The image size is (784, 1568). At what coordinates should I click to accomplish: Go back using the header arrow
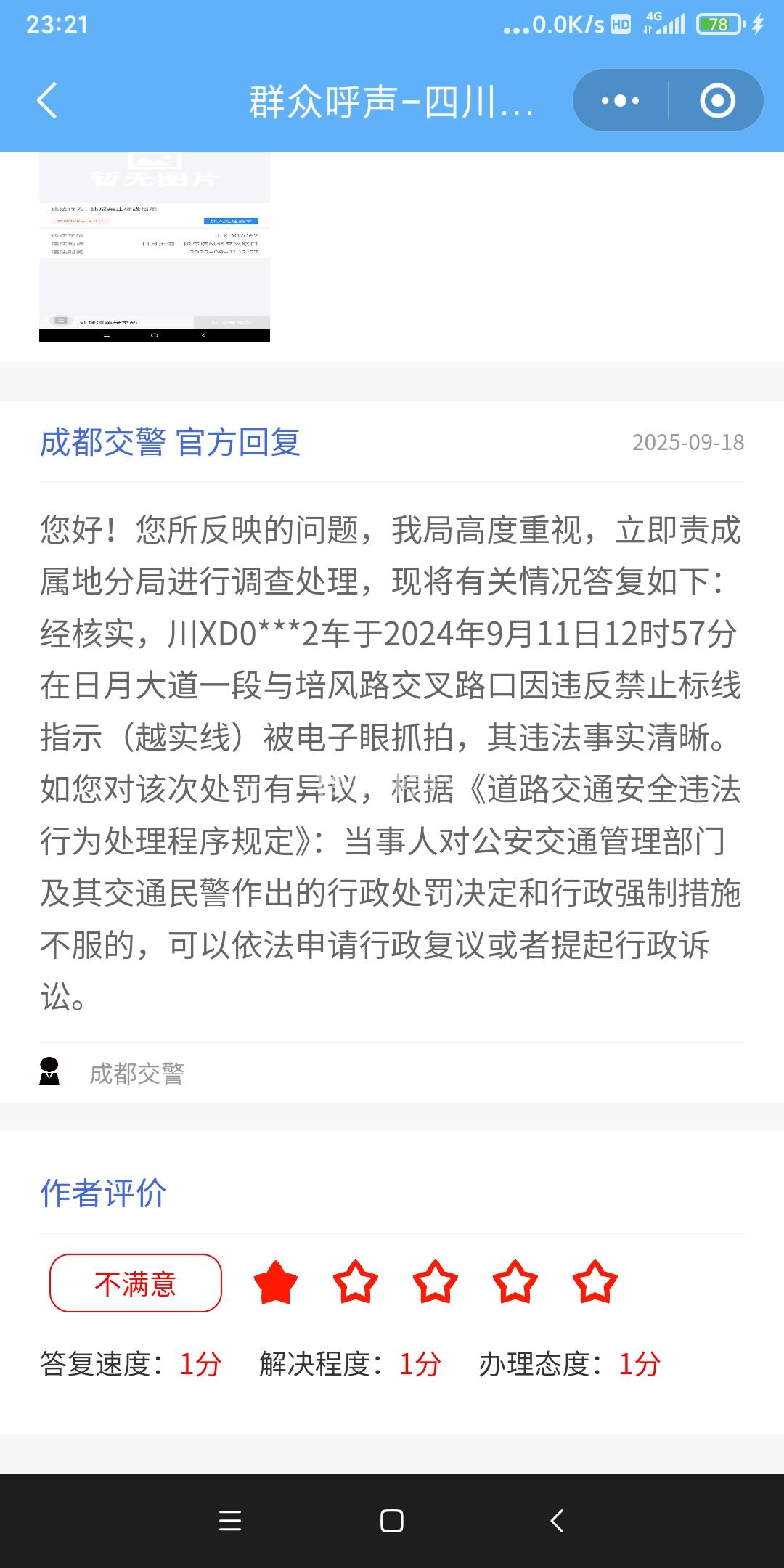(x=47, y=100)
